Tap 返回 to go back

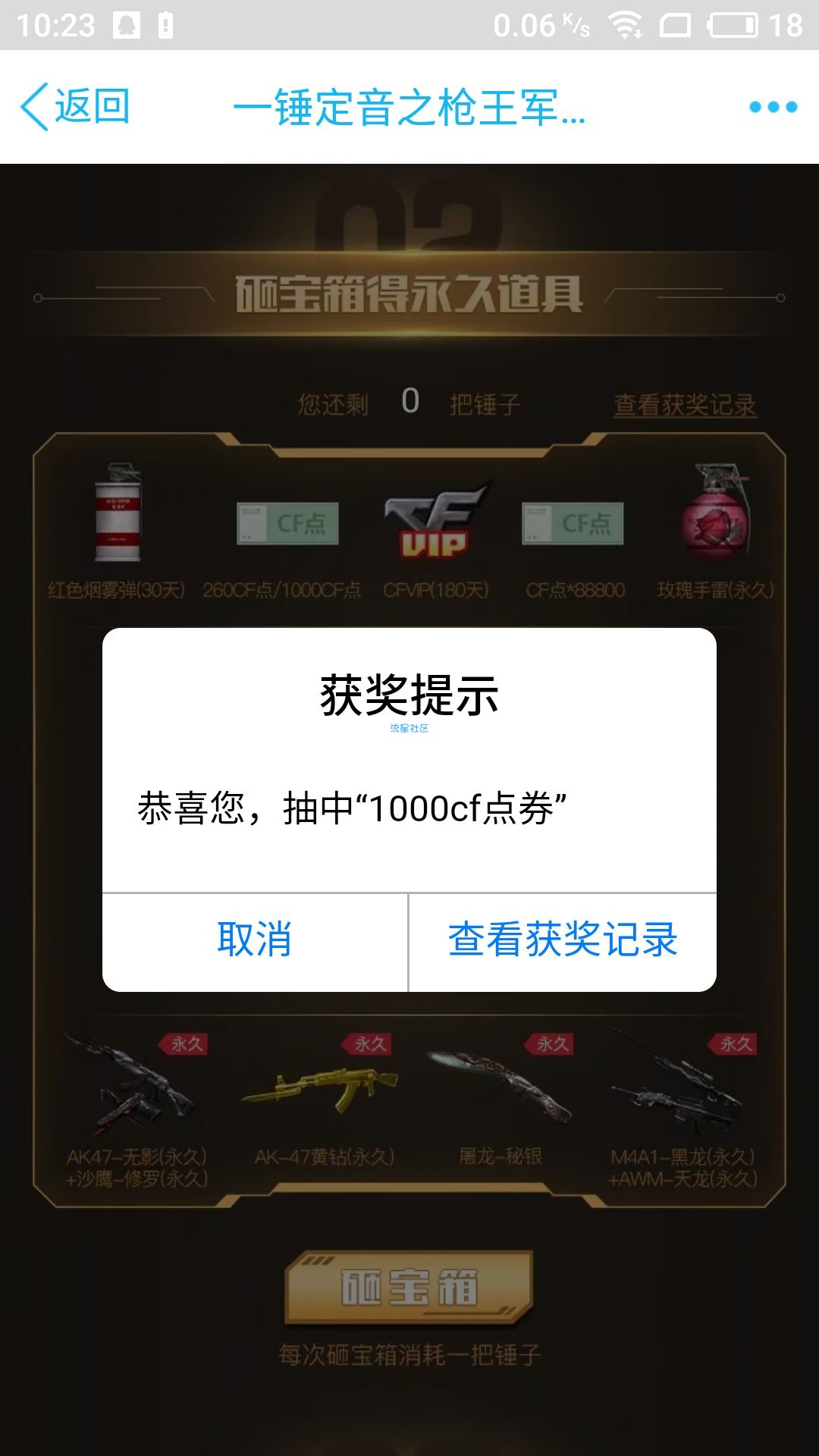point(76,107)
